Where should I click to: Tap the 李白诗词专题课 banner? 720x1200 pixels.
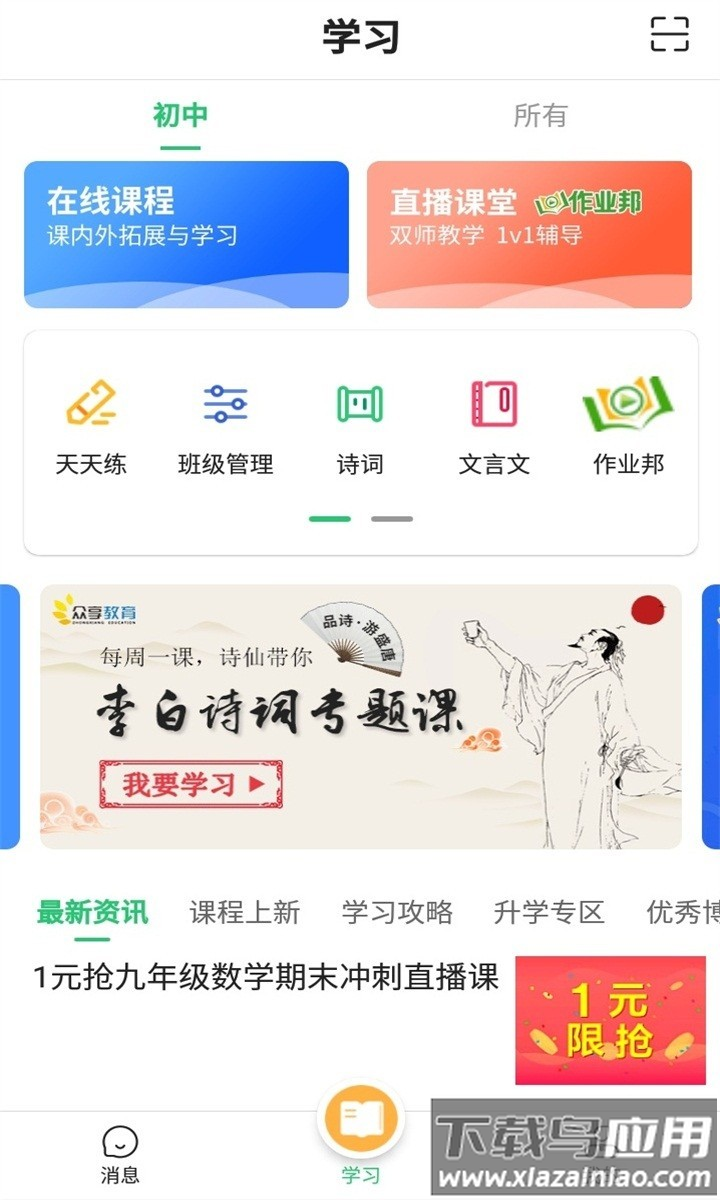[x=360, y=716]
